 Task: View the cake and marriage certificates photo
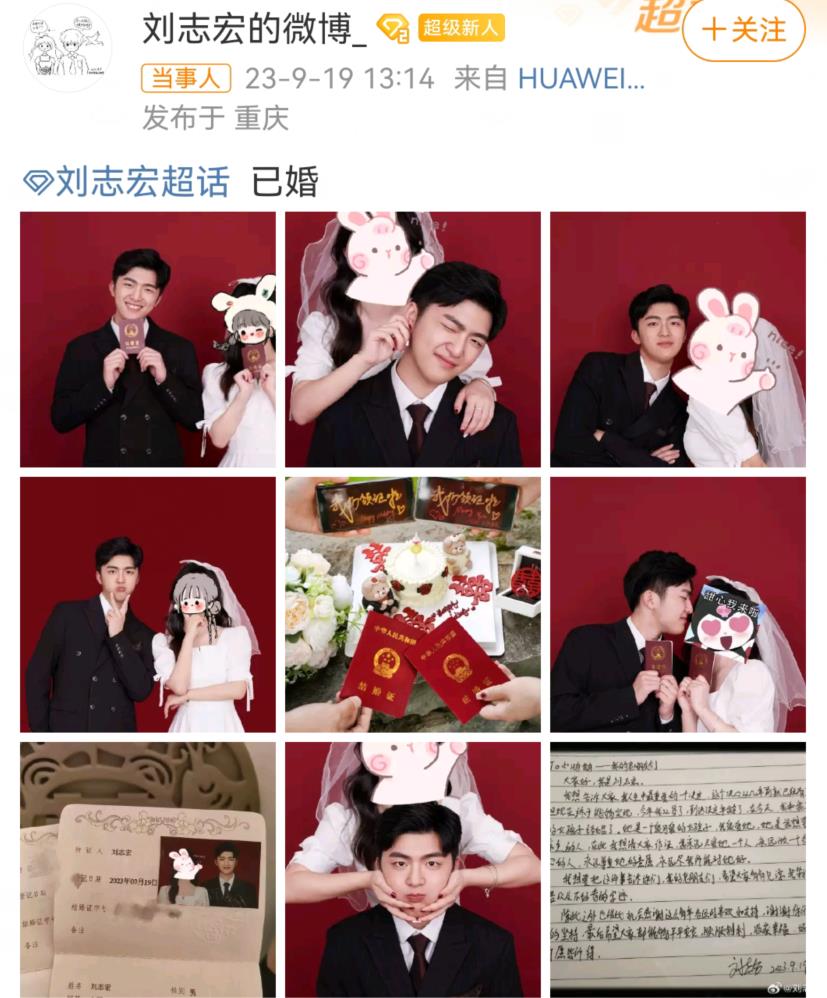tap(412, 604)
